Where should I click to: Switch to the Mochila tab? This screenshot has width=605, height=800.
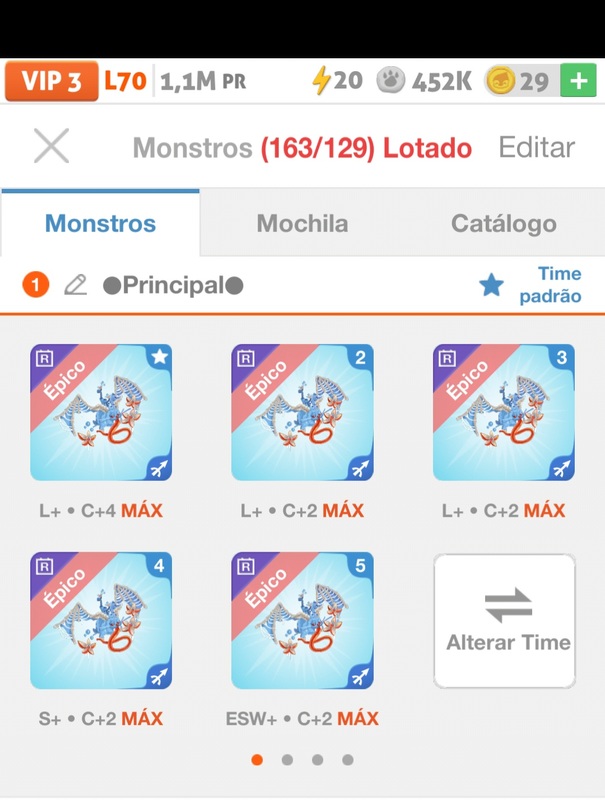(x=302, y=223)
